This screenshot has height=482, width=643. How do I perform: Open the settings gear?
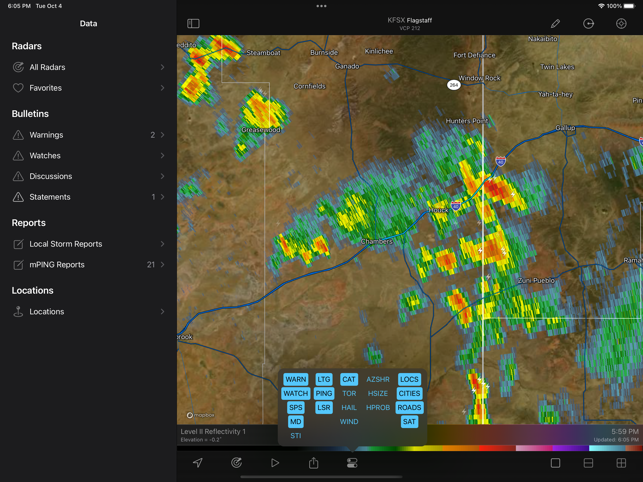pyautogui.click(x=621, y=23)
